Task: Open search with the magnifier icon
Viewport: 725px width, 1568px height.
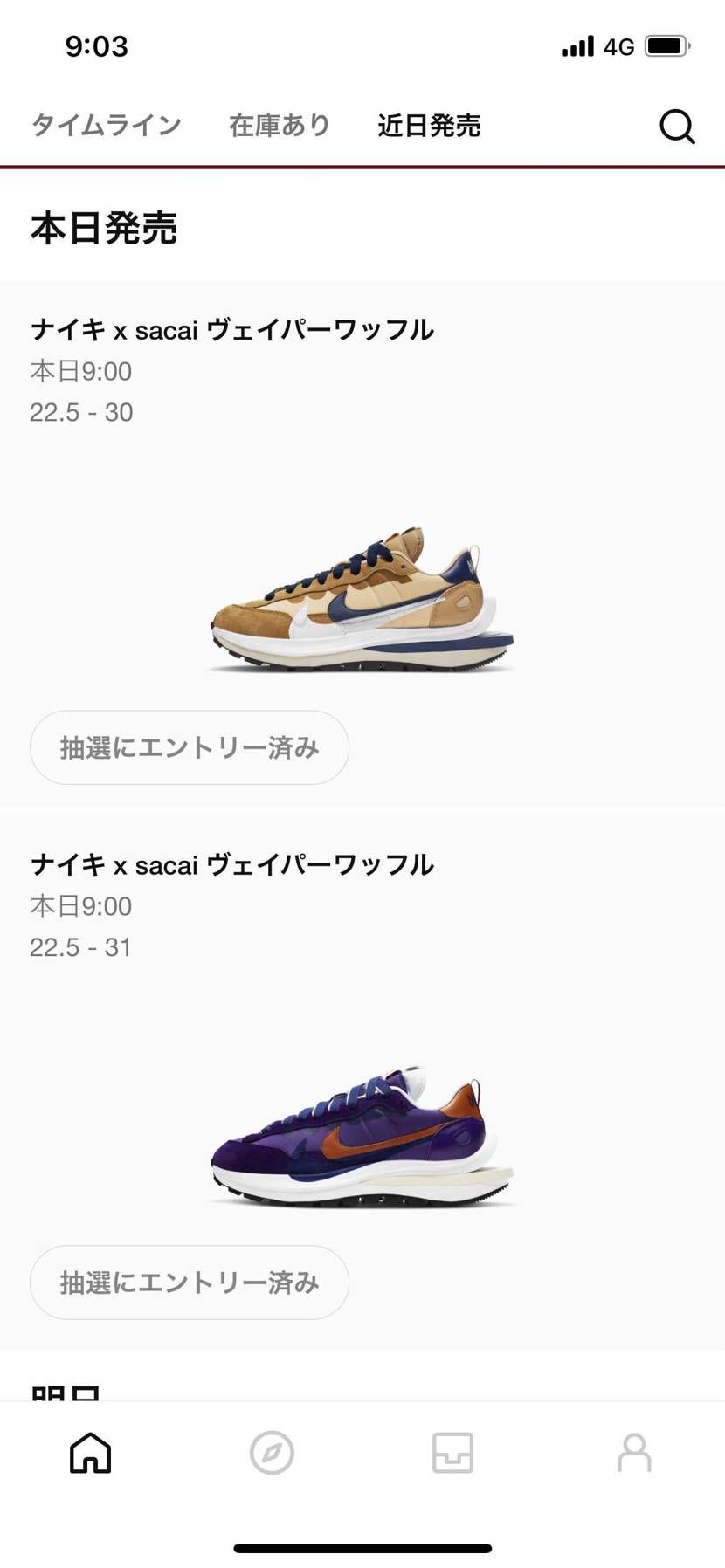Action: click(x=677, y=126)
